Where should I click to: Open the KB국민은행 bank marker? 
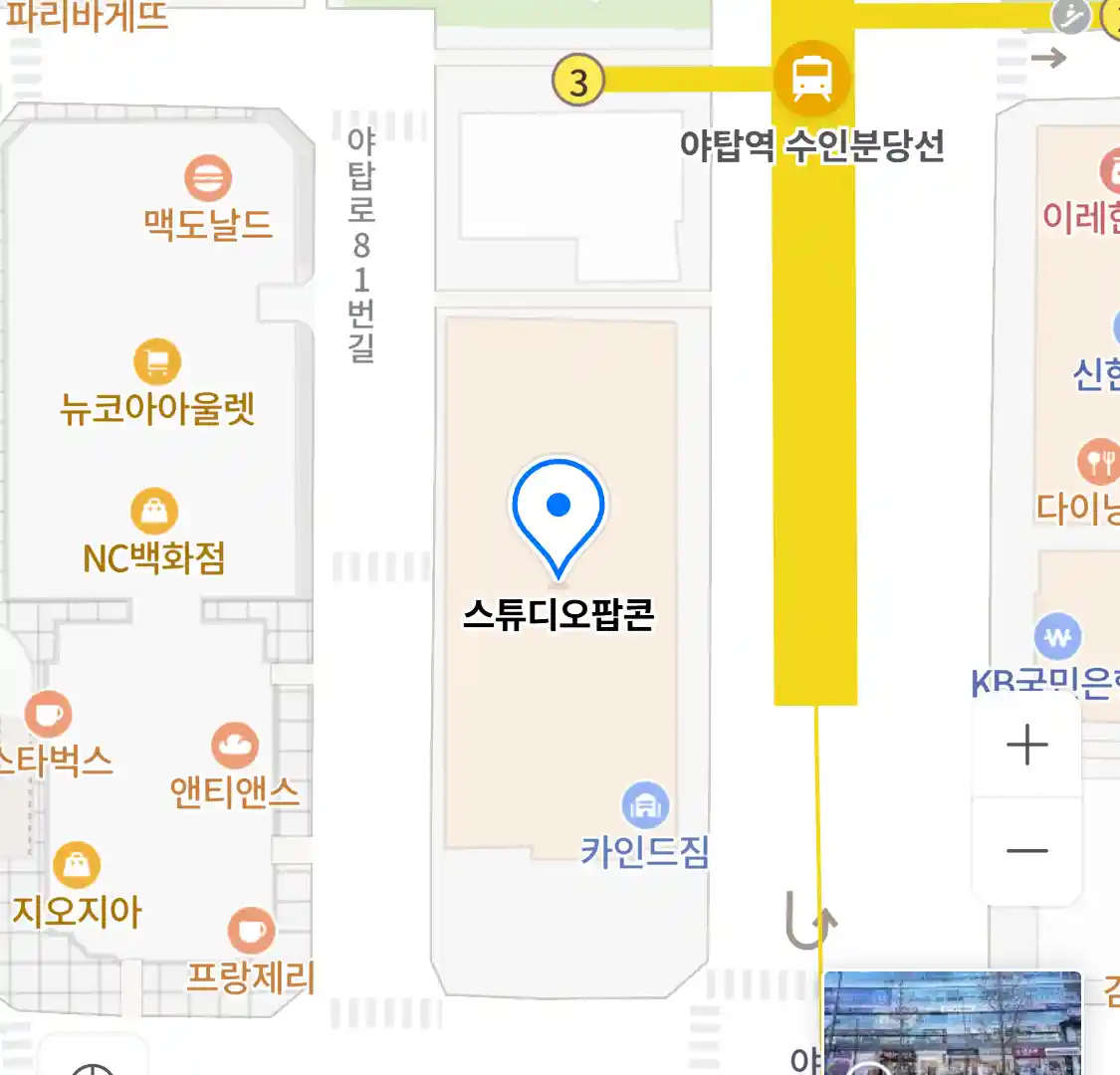(x=1057, y=638)
